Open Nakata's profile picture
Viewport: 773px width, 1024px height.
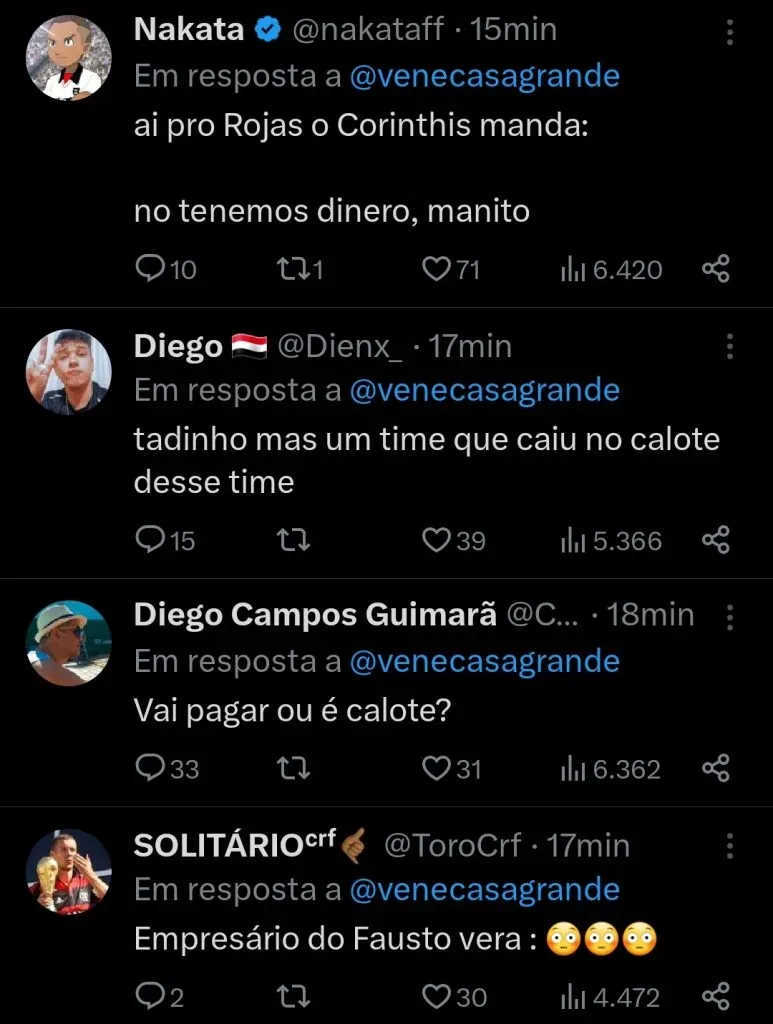coord(68,58)
